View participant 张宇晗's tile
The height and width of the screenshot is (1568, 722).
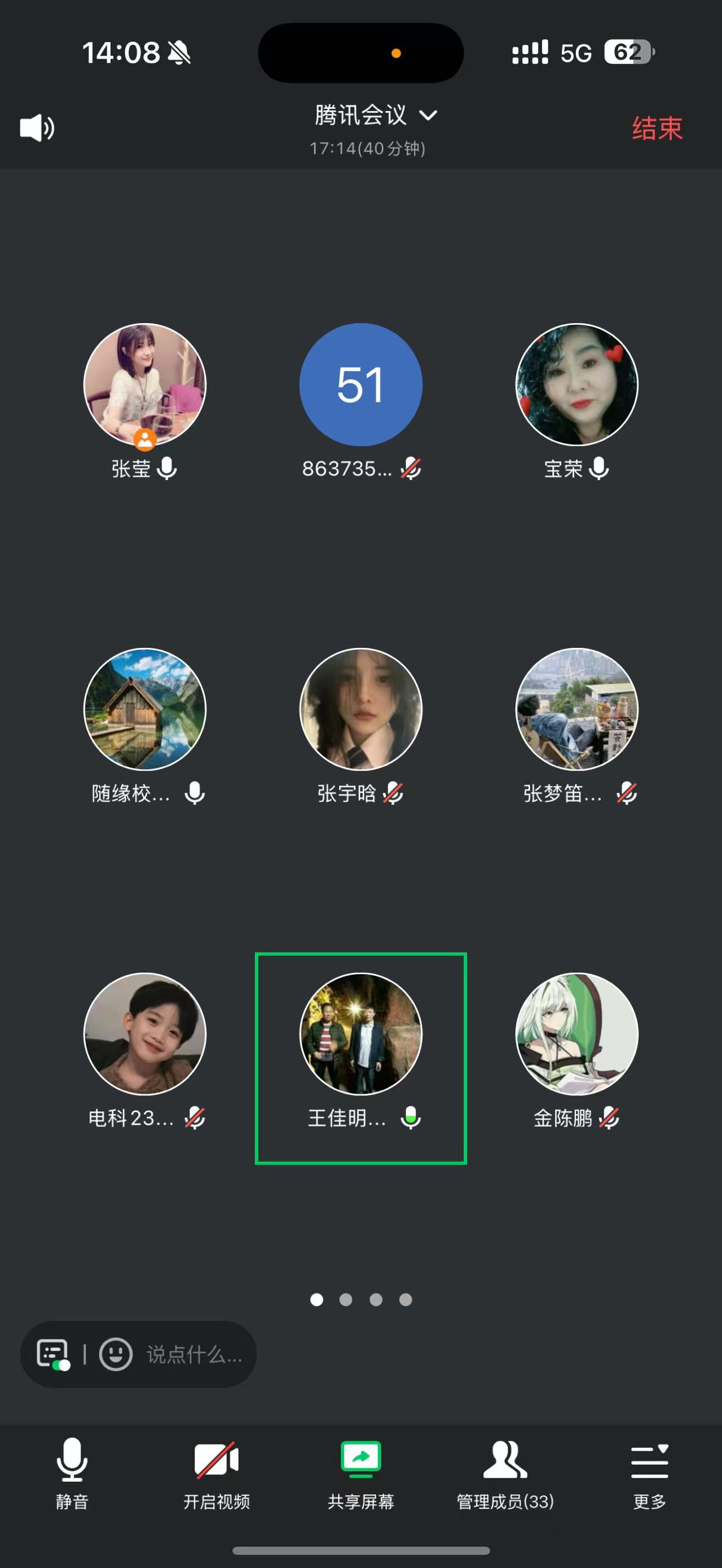click(x=361, y=709)
